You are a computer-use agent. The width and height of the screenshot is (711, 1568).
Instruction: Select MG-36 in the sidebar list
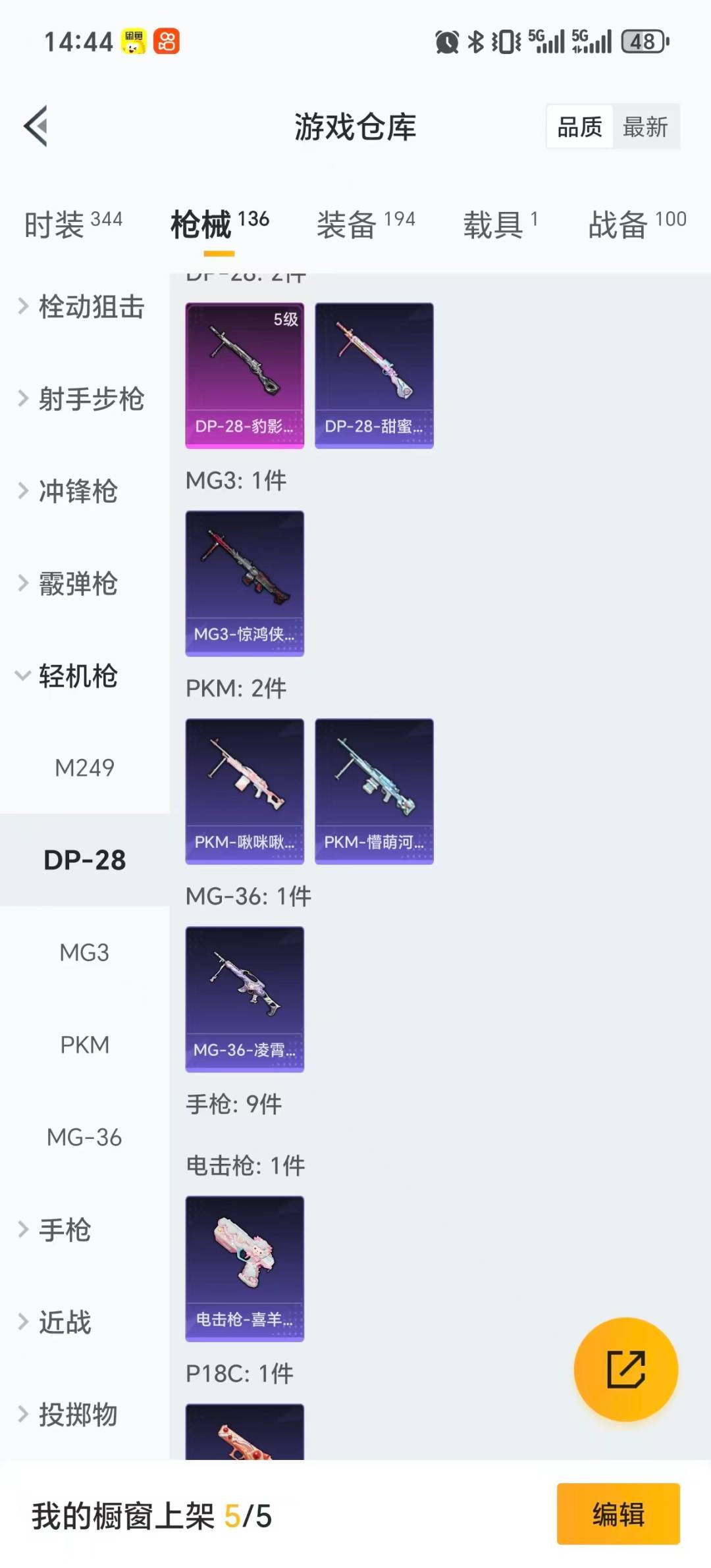point(83,1136)
